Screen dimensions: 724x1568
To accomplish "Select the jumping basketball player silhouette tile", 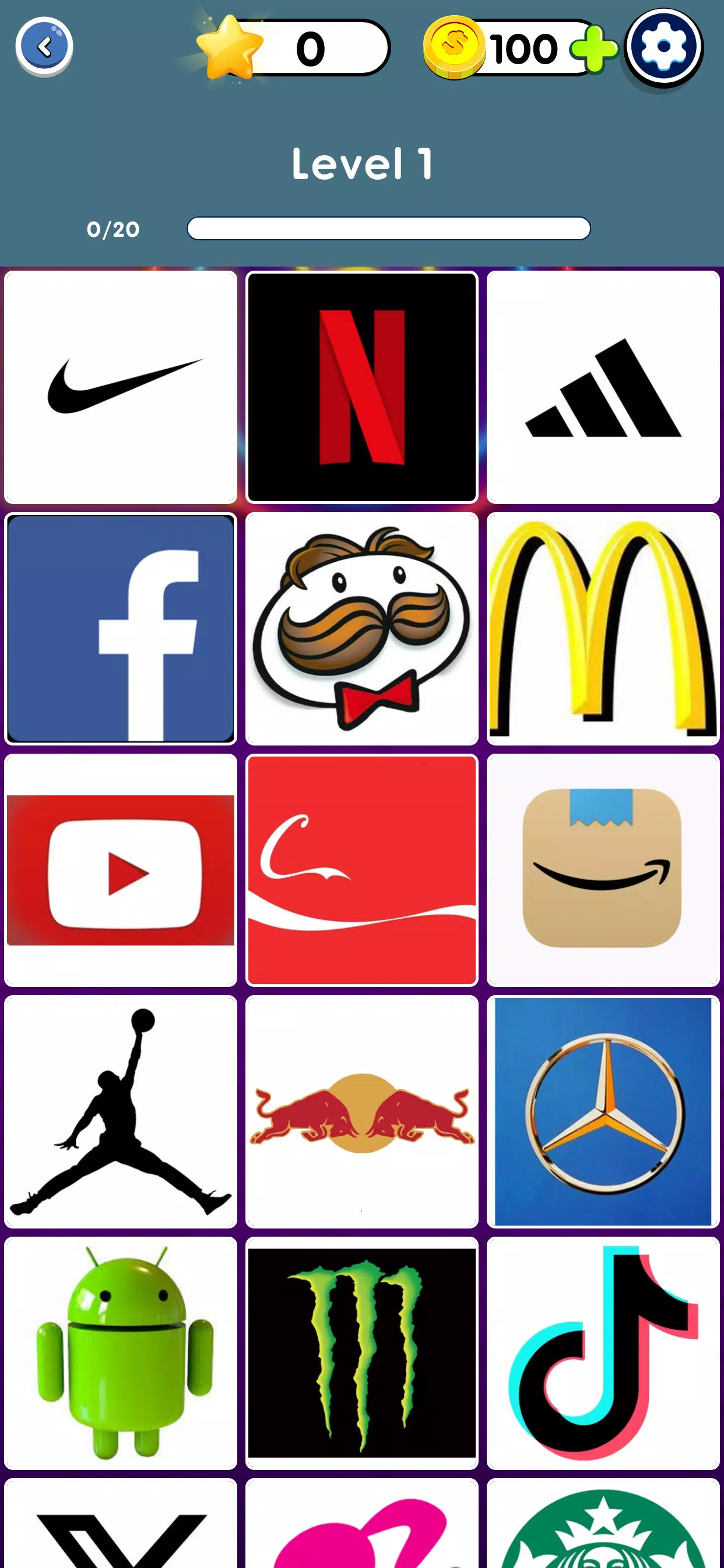I will coord(121,1111).
